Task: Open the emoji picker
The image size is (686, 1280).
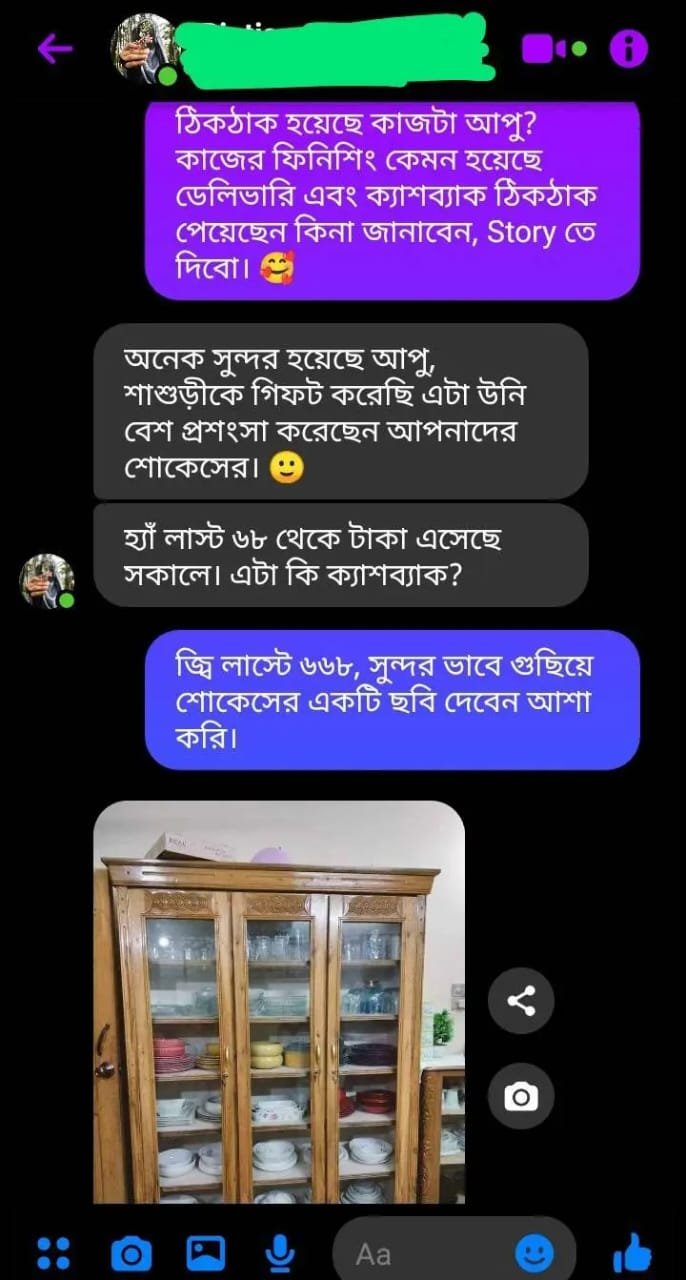Action: coord(535,1252)
